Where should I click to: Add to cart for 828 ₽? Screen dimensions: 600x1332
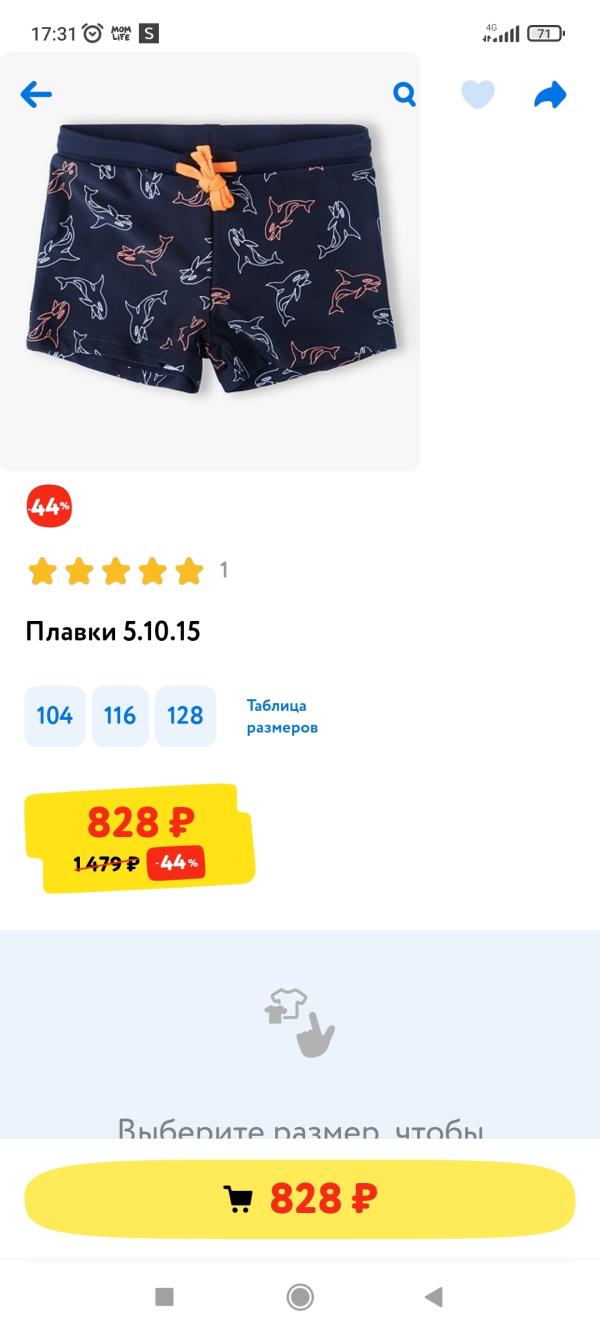coord(300,1198)
